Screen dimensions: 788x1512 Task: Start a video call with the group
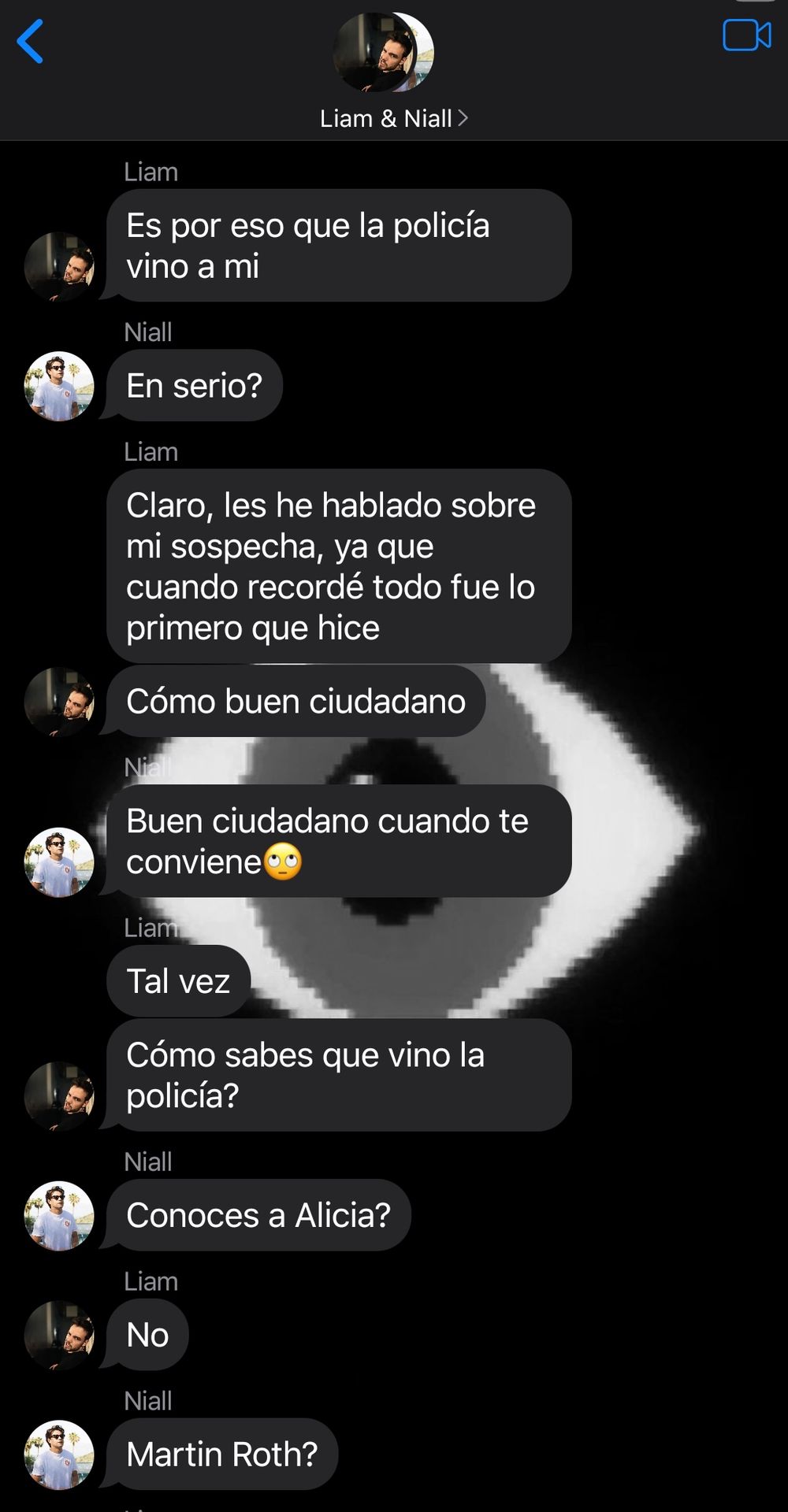tap(745, 35)
